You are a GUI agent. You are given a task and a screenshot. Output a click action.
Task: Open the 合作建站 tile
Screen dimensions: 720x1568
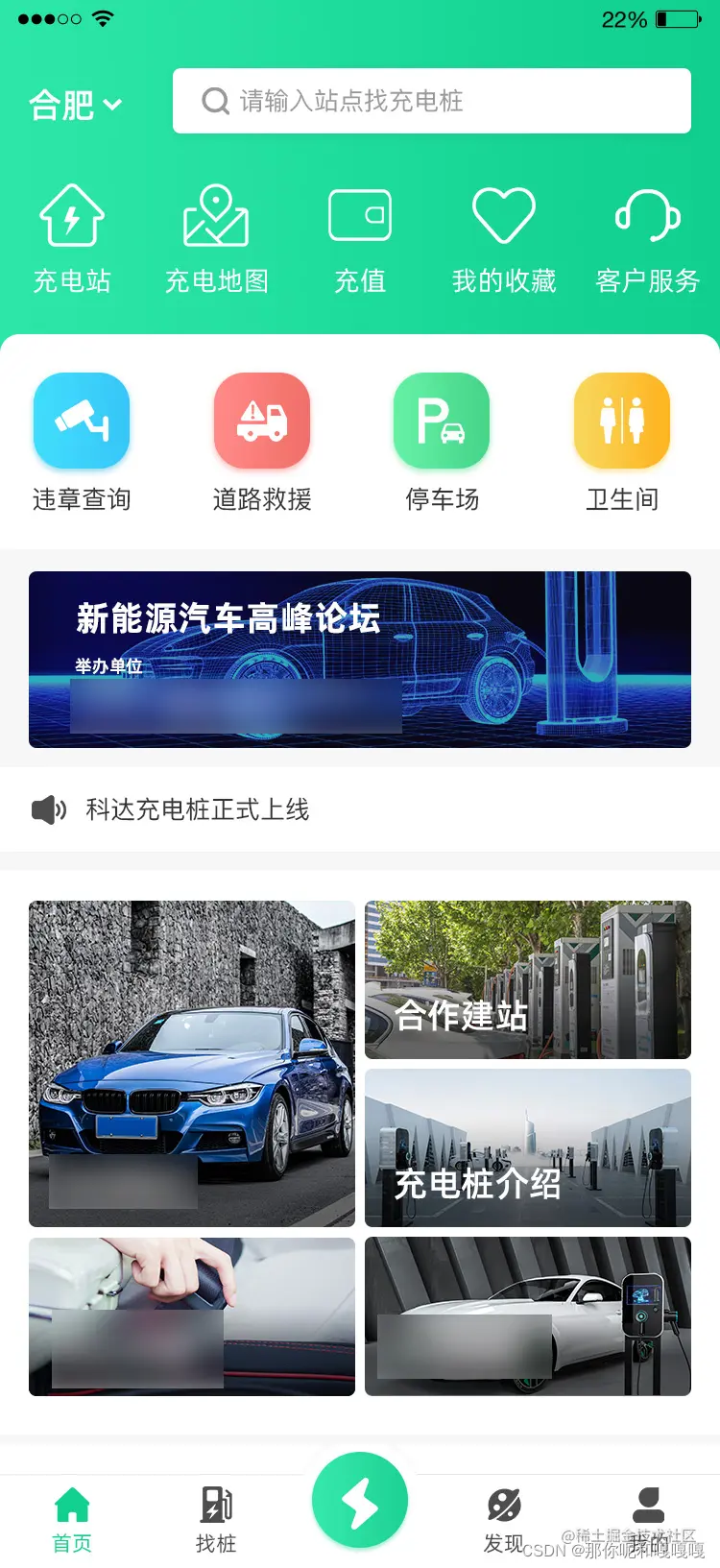tap(528, 979)
